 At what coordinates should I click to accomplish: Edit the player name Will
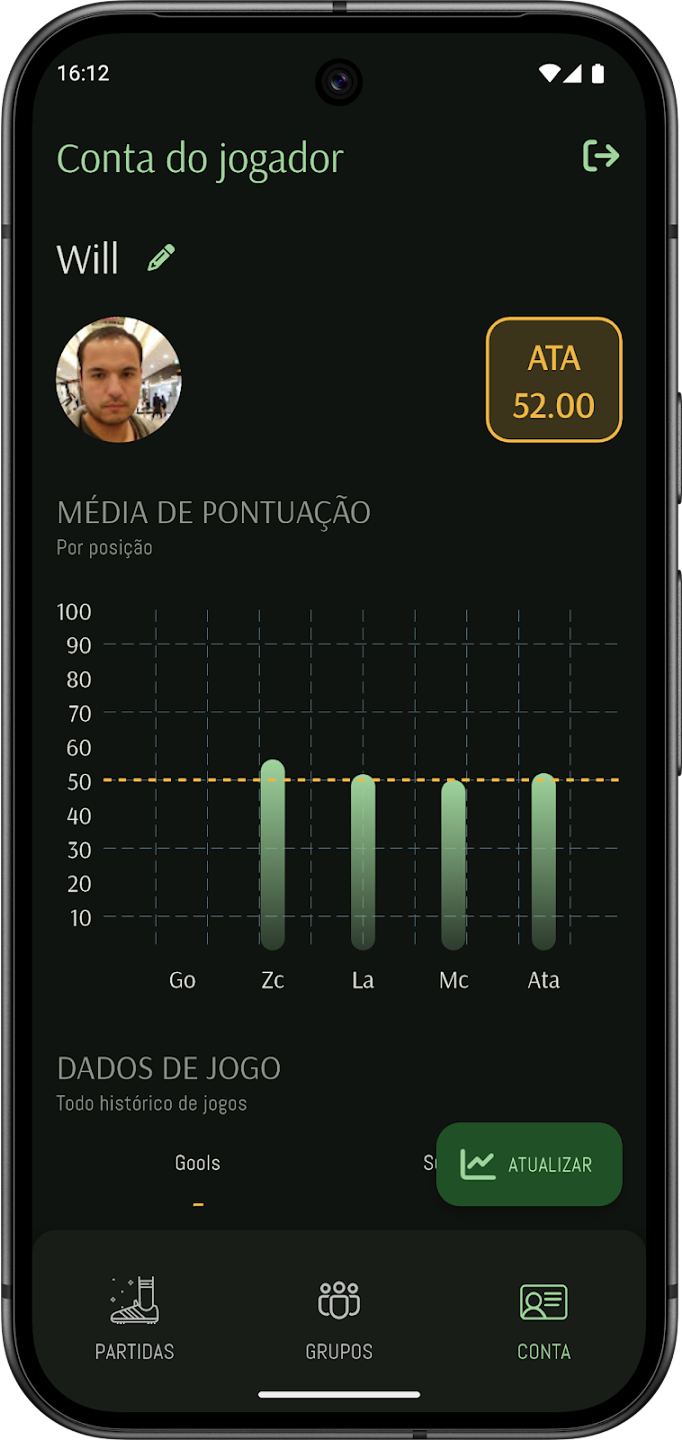(161, 258)
